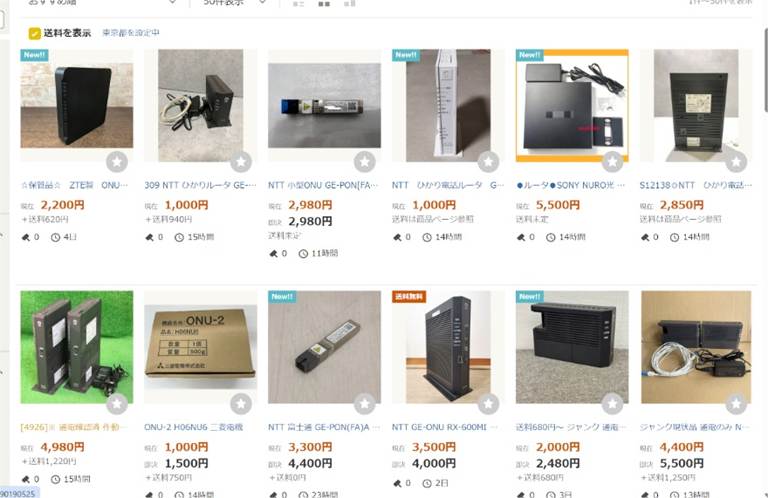Add the 309 NTT ひかりルータ item to watchlist
Viewport: 768px width, 498px height.
click(x=241, y=162)
